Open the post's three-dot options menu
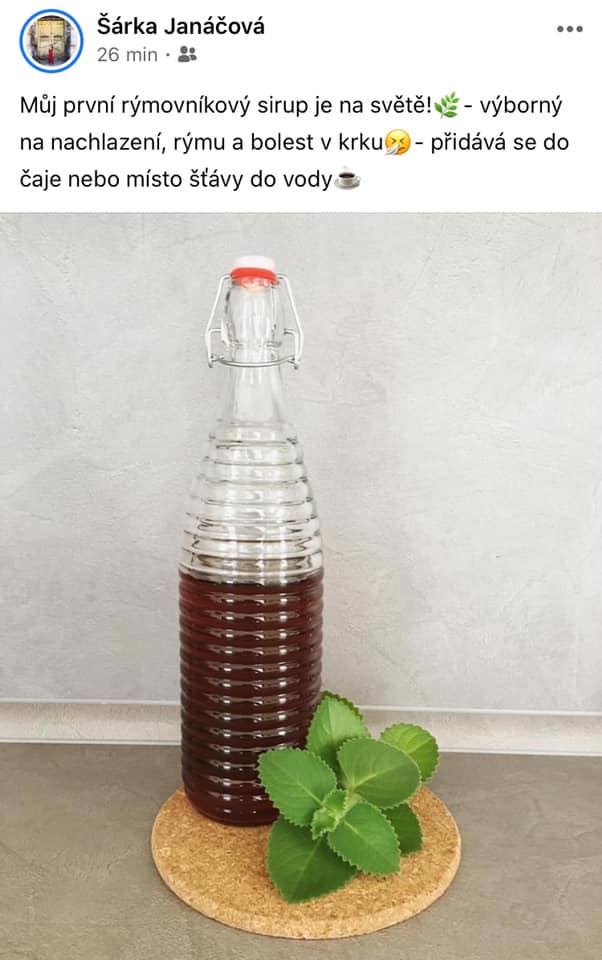The height and width of the screenshot is (960, 602). pyautogui.click(x=569, y=29)
